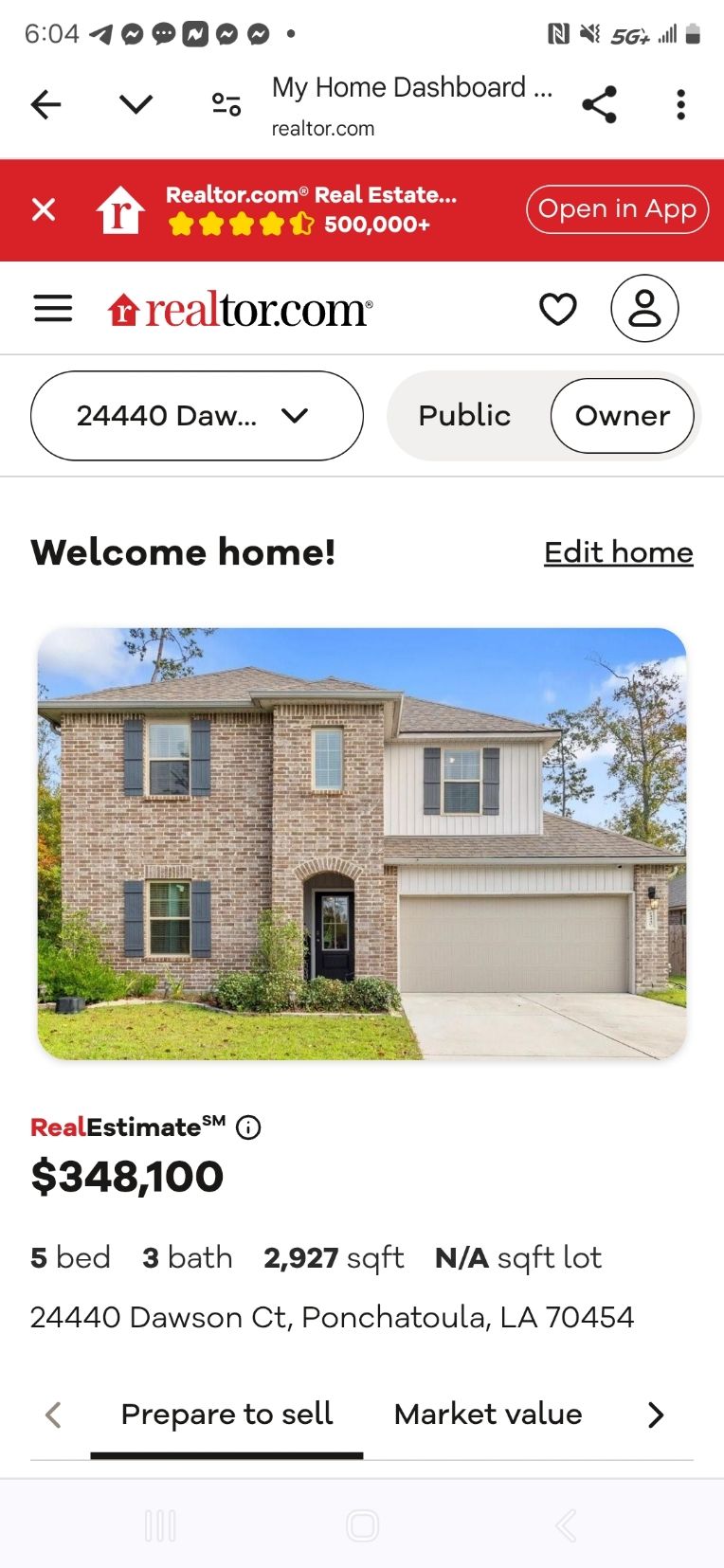This screenshot has width=724, height=1568.
Task: Select the Owner view
Action: point(622,416)
